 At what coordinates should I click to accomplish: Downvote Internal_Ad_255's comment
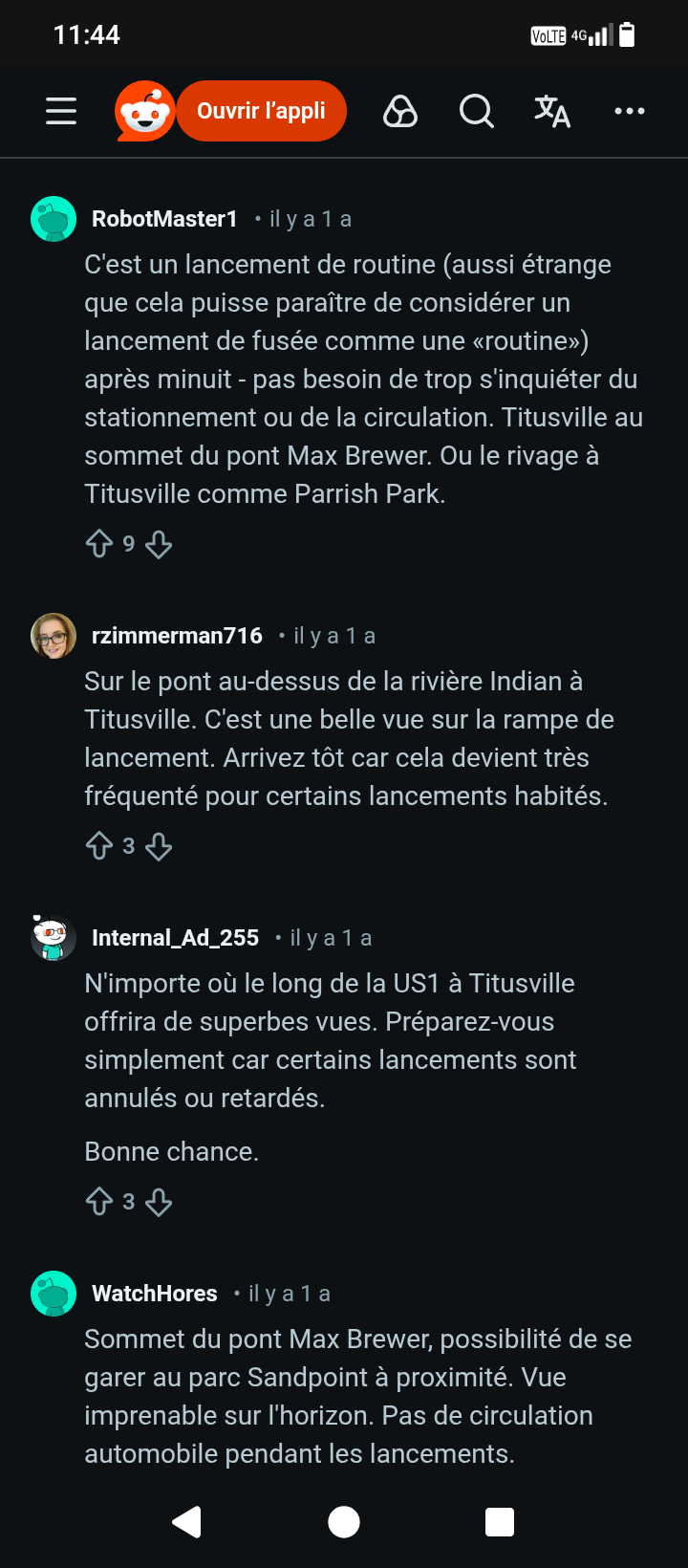point(159,1202)
